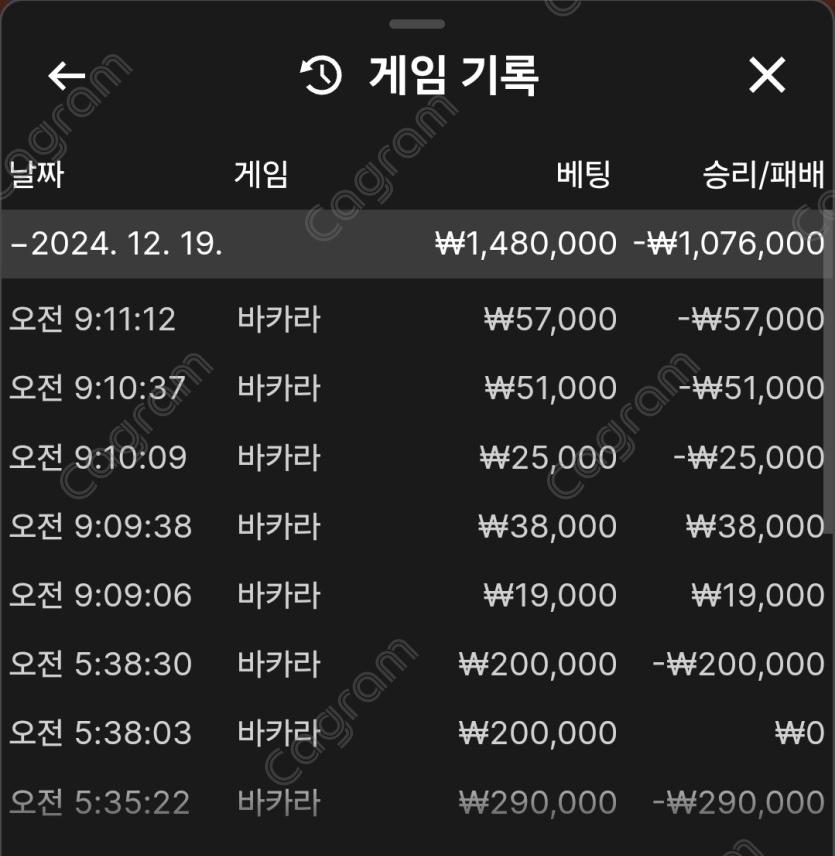Close the game history panel

[767, 76]
